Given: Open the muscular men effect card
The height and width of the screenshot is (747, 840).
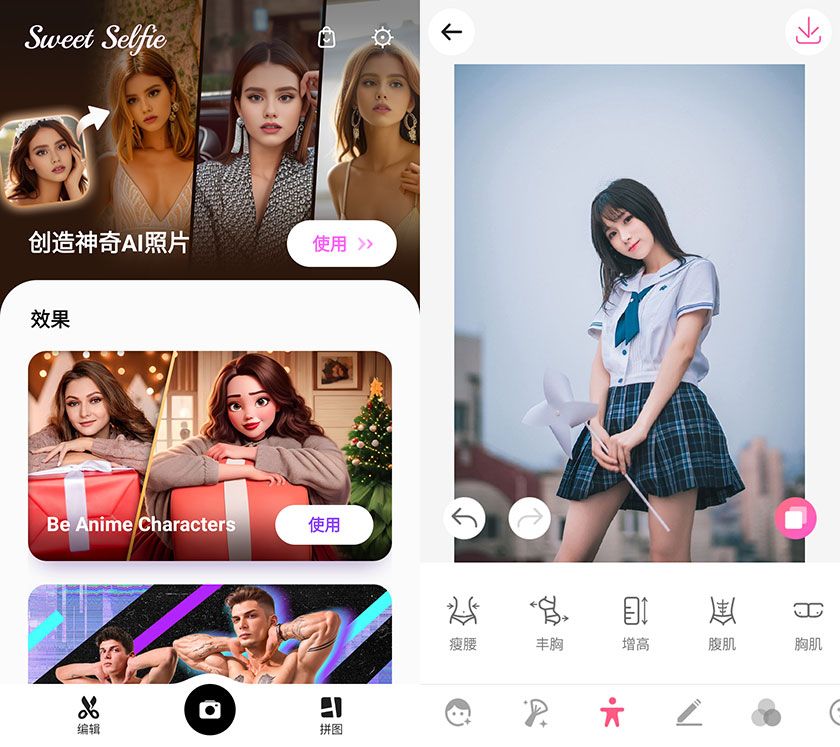Looking at the screenshot, I should click(x=210, y=633).
